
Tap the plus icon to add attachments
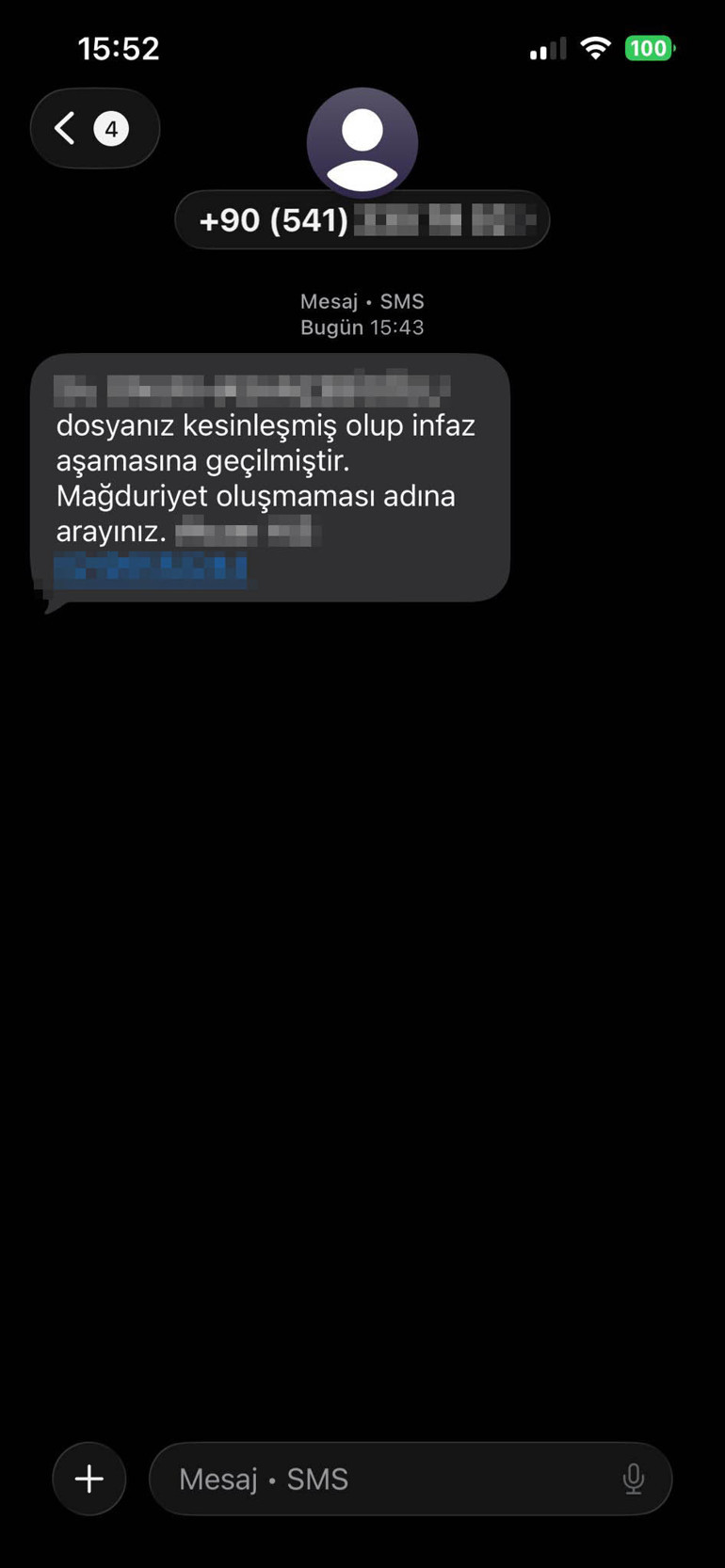89,1478
